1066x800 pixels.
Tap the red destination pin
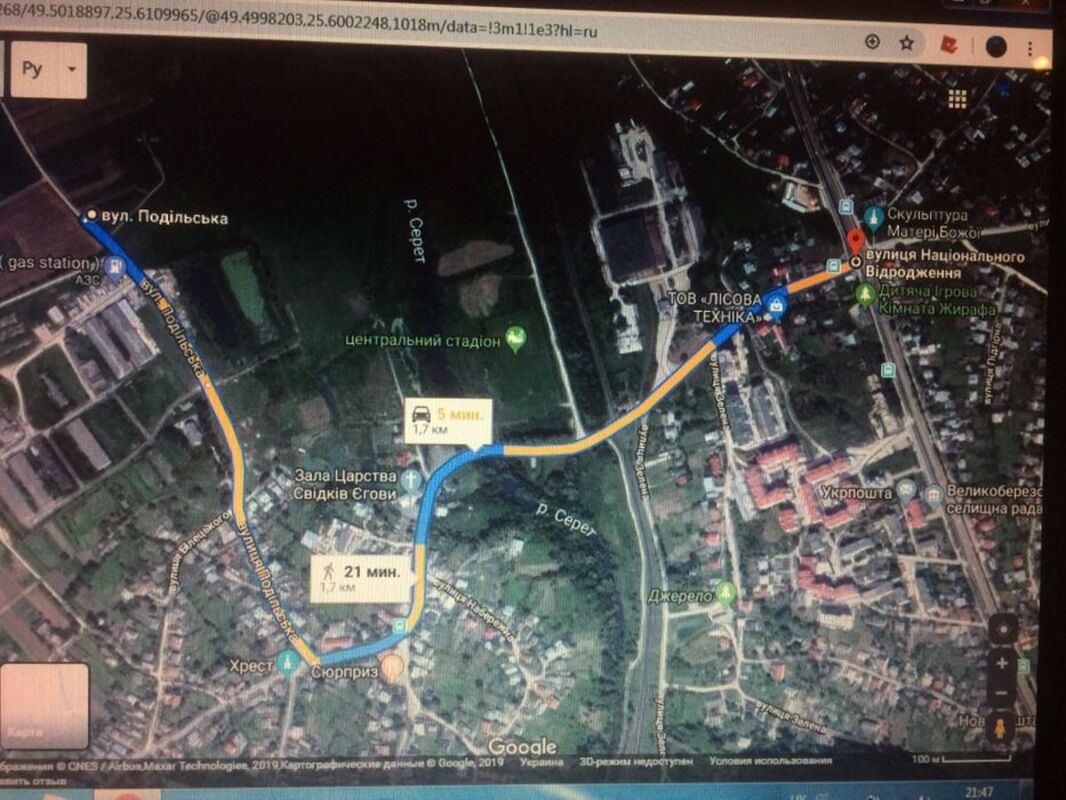(855, 241)
